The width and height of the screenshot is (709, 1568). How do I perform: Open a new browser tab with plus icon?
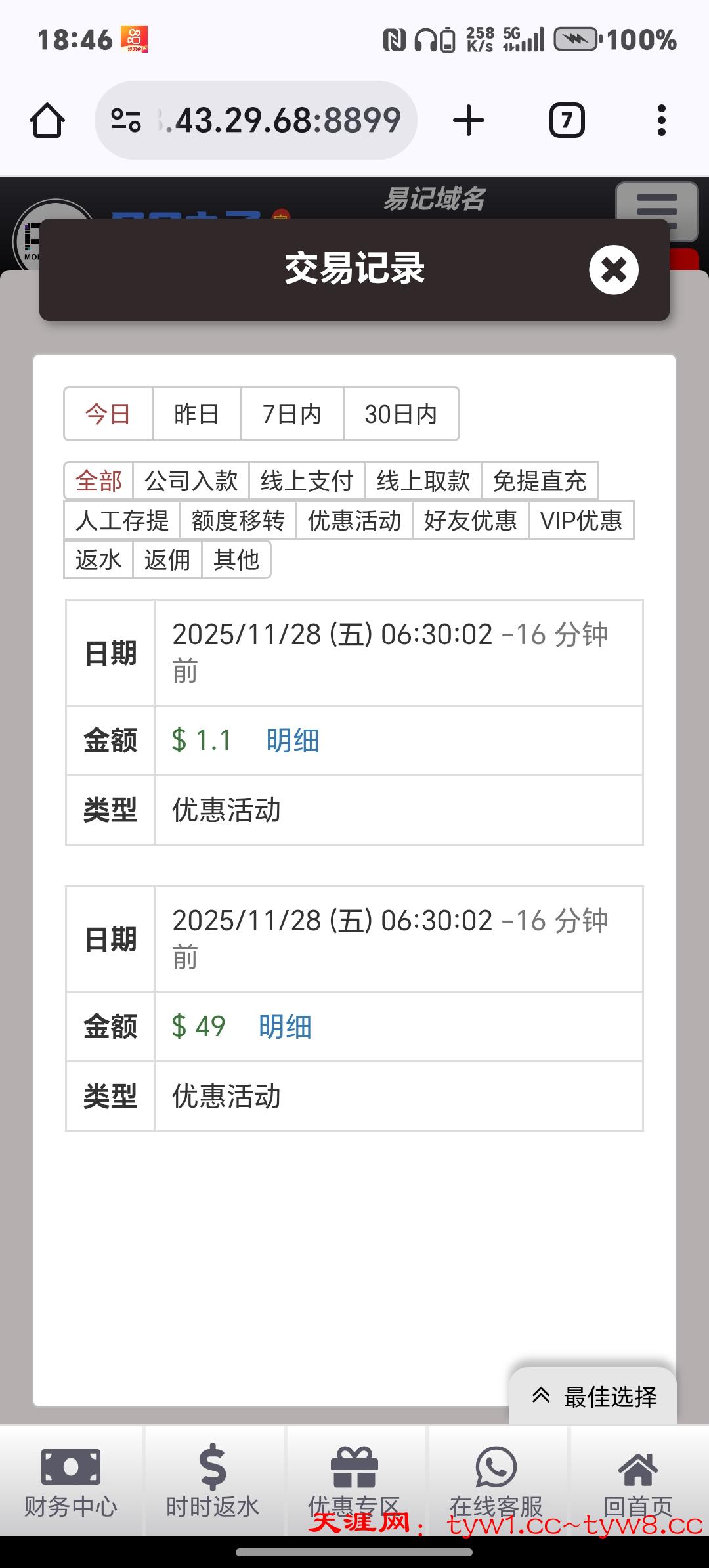pos(468,120)
